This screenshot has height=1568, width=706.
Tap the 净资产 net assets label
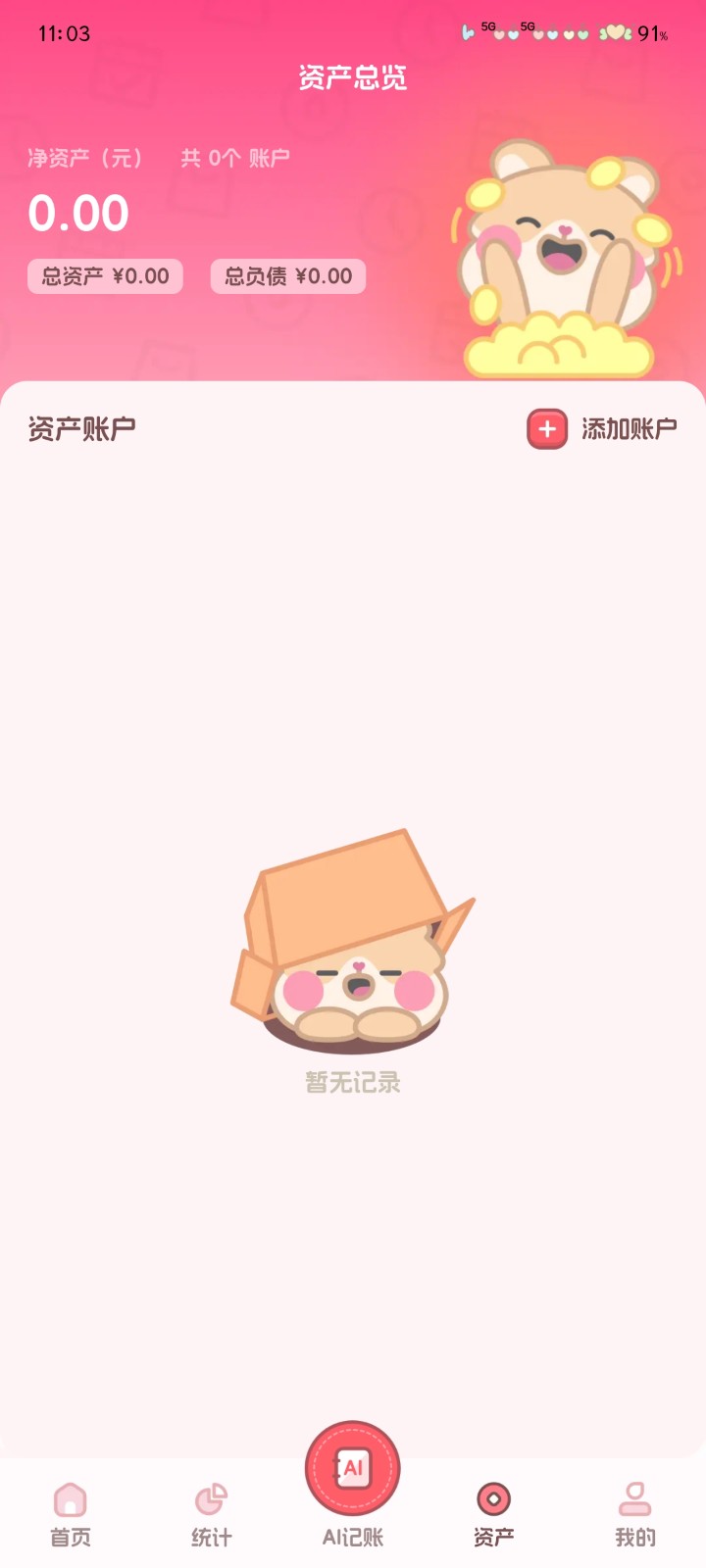tap(83, 157)
